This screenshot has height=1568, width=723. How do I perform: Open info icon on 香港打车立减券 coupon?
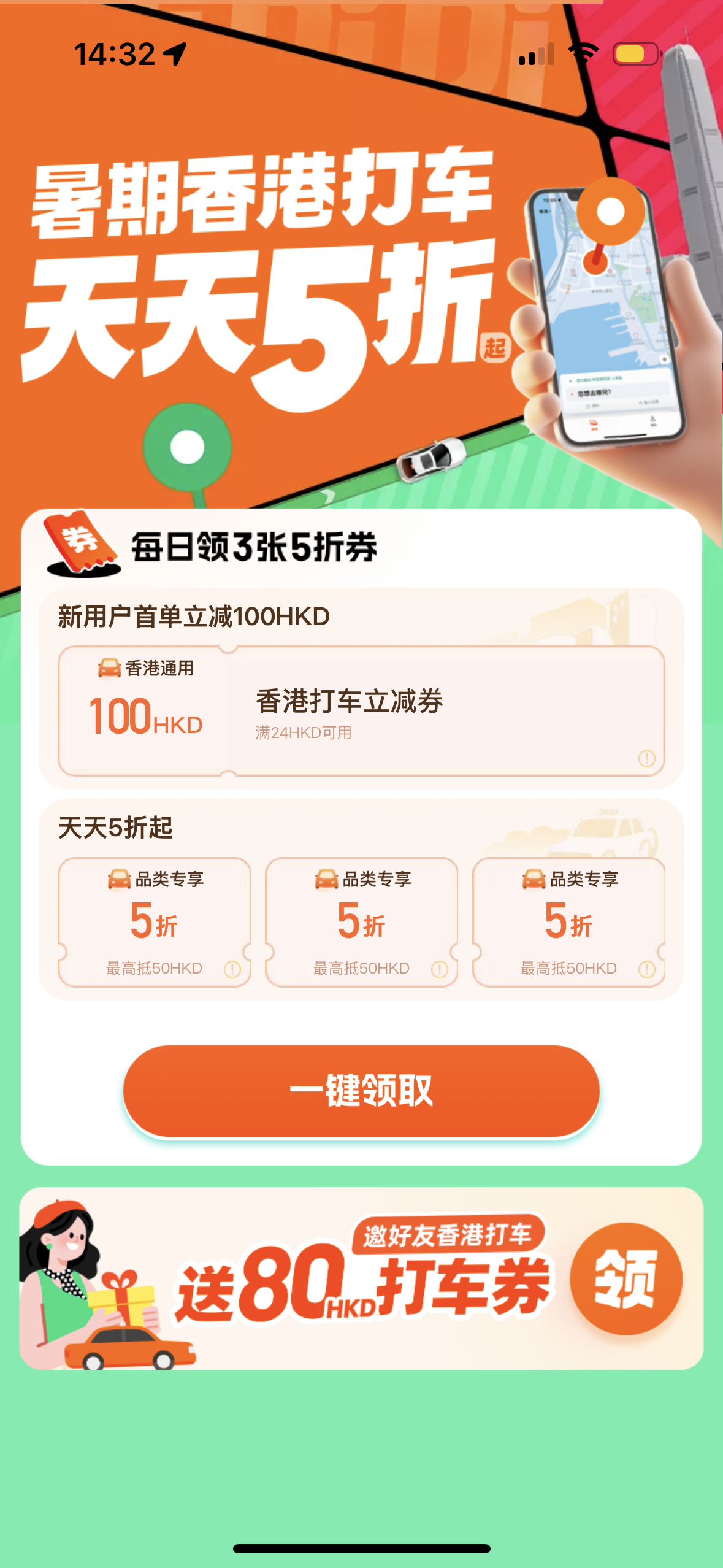[646, 758]
